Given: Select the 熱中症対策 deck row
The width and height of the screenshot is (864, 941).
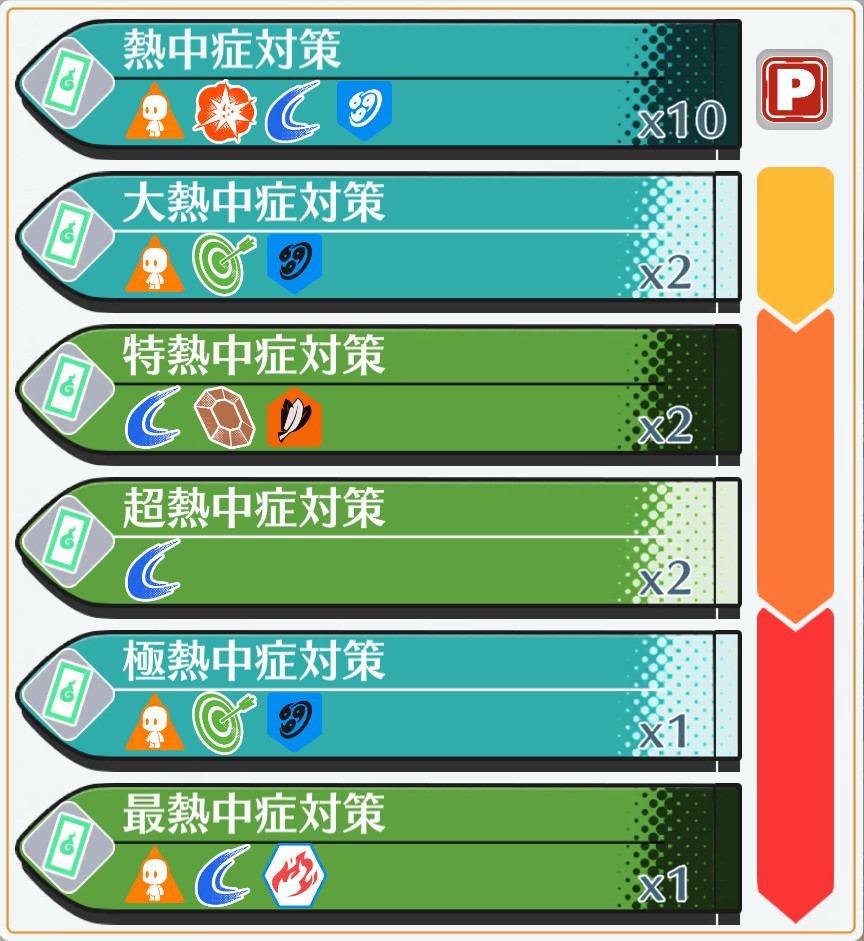Looking at the screenshot, I should click(380, 85).
